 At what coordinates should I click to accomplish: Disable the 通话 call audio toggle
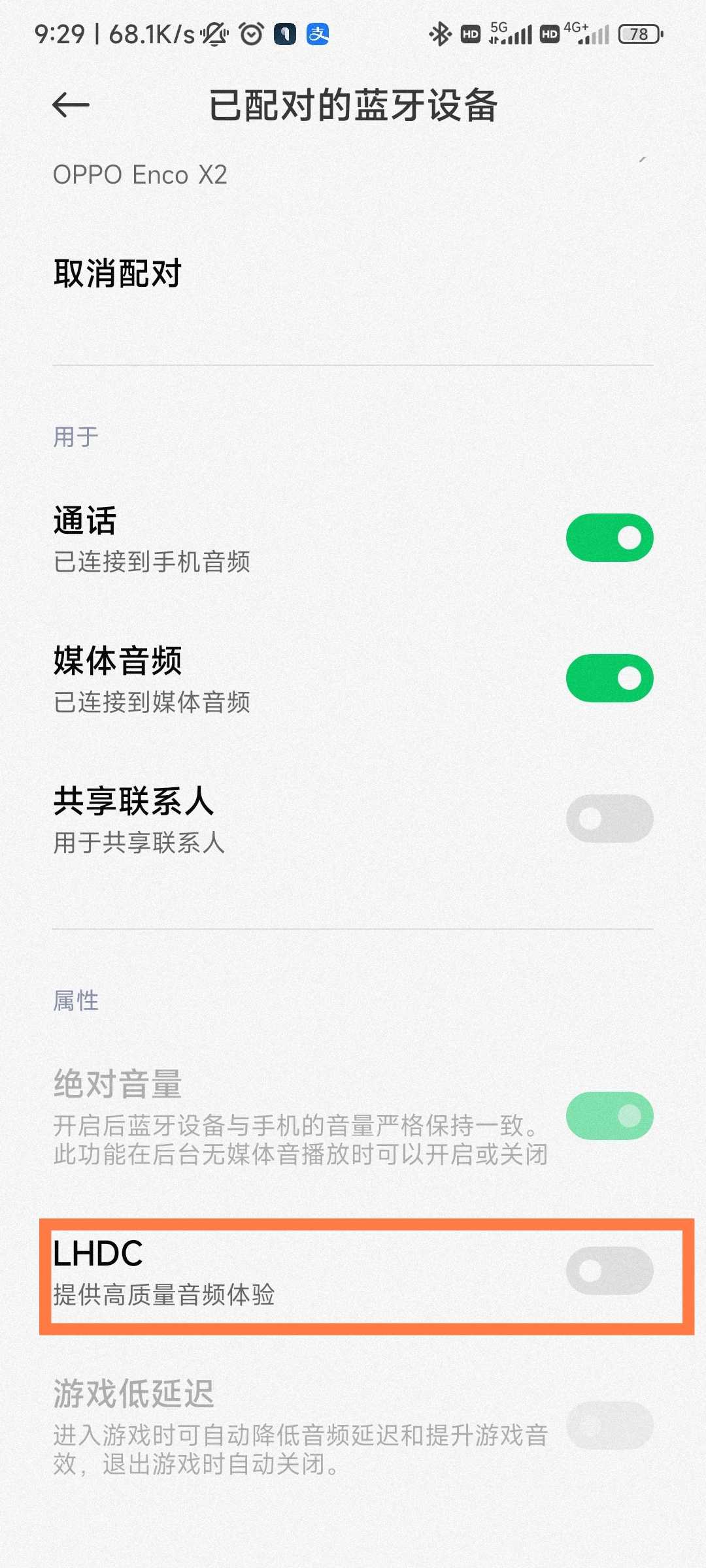coord(609,538)
